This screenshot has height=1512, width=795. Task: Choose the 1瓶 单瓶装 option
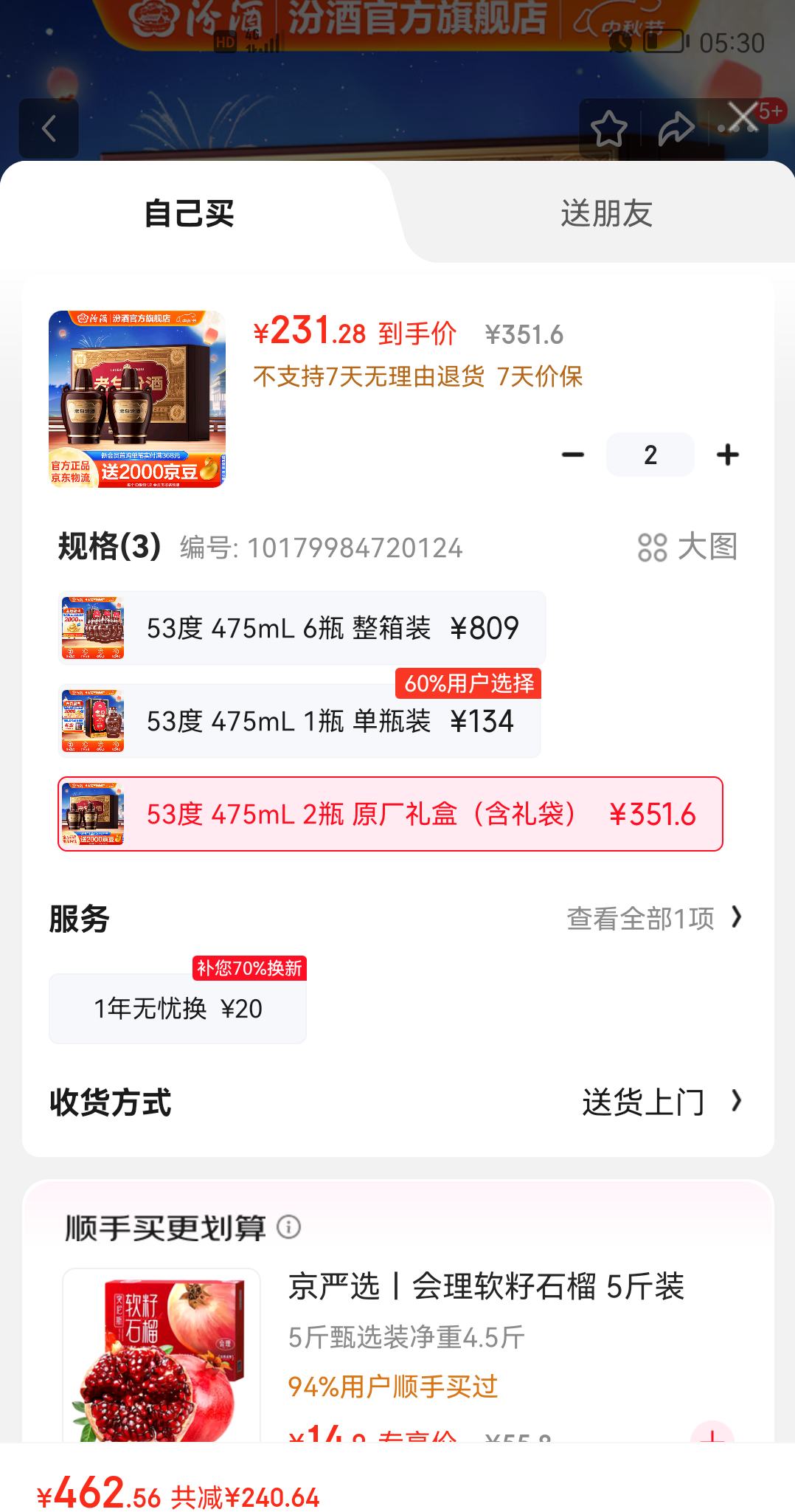coord(299,721)
